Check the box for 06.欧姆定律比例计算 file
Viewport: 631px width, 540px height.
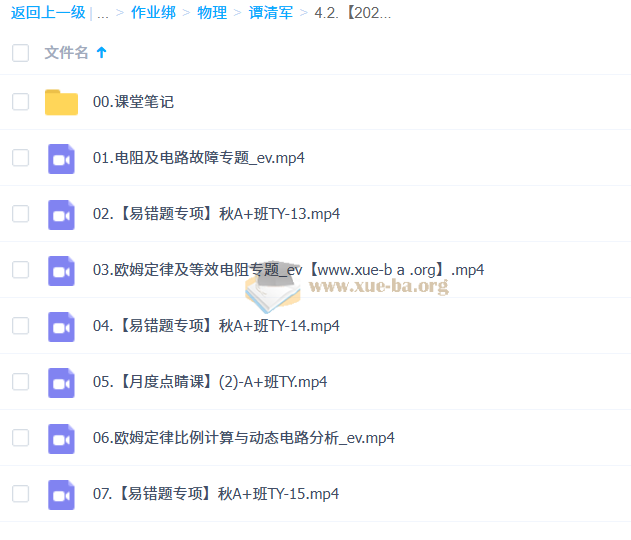coord(20,438)
